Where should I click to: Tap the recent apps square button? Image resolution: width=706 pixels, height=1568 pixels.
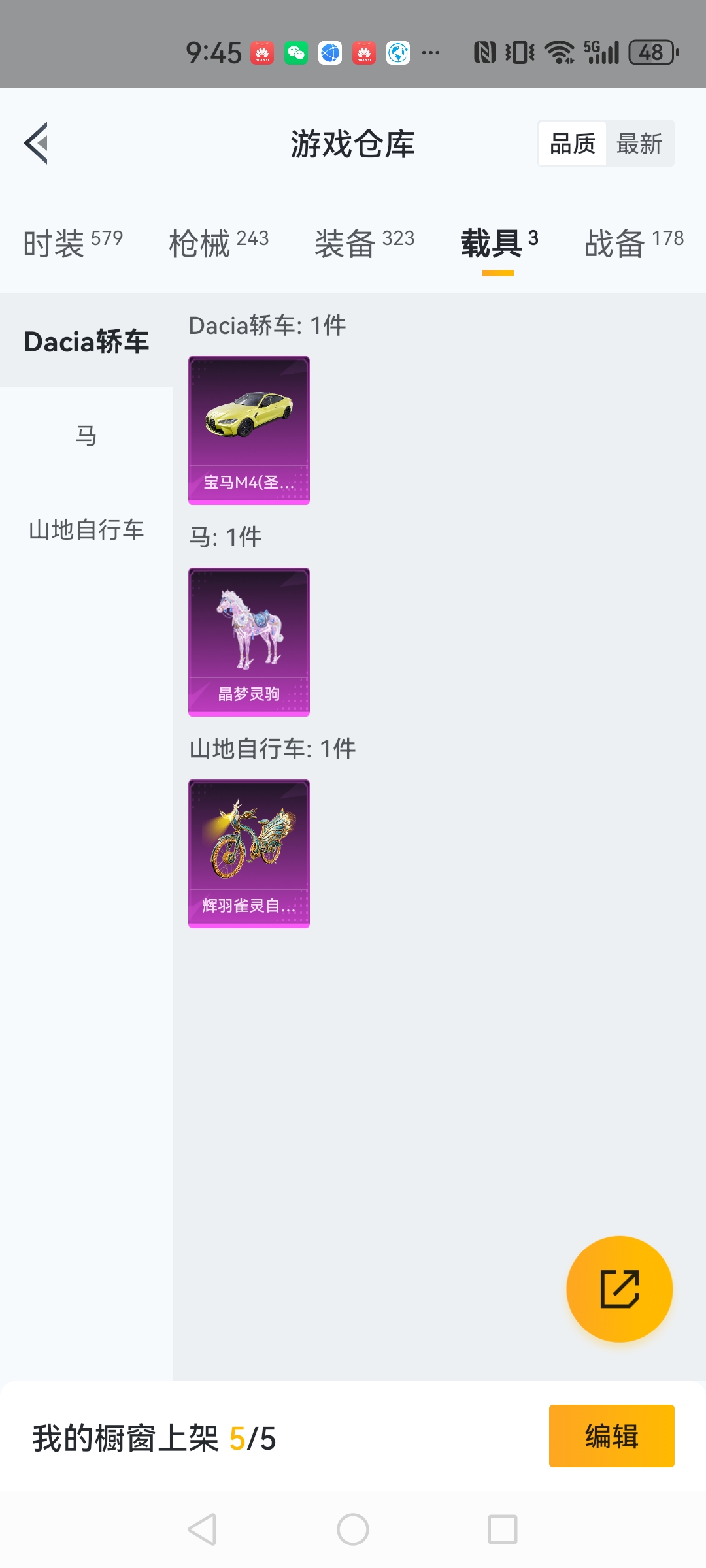tap(503, 1529)
